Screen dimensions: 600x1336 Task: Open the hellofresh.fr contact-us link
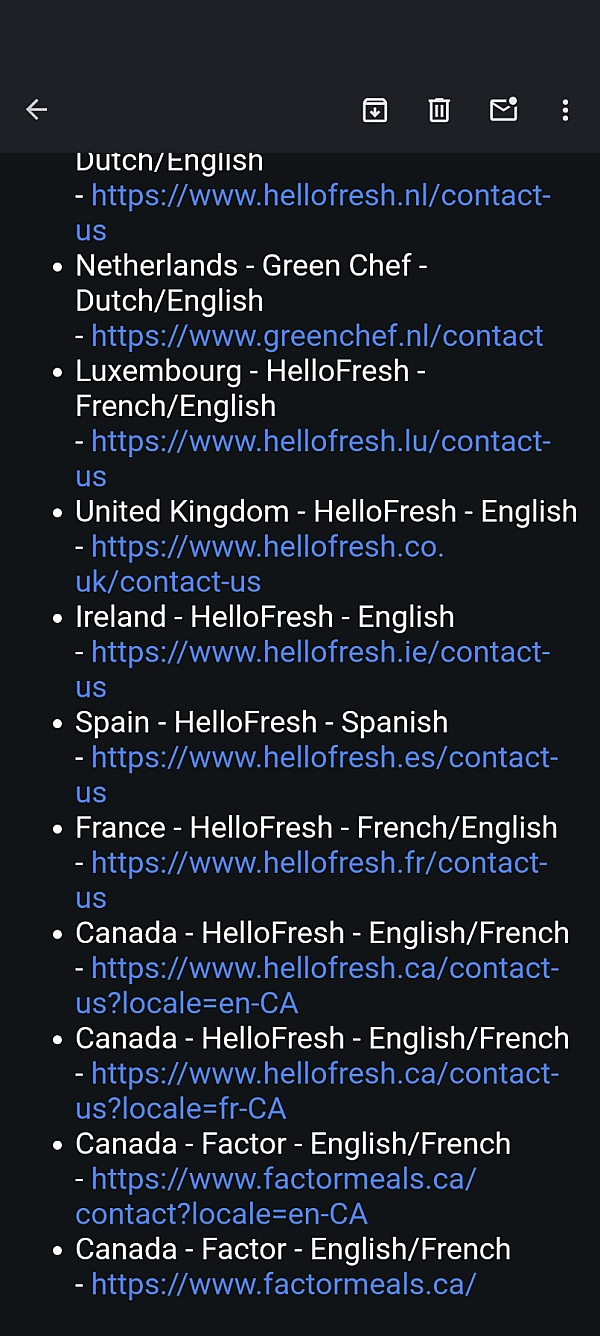(x=319, y=862)
